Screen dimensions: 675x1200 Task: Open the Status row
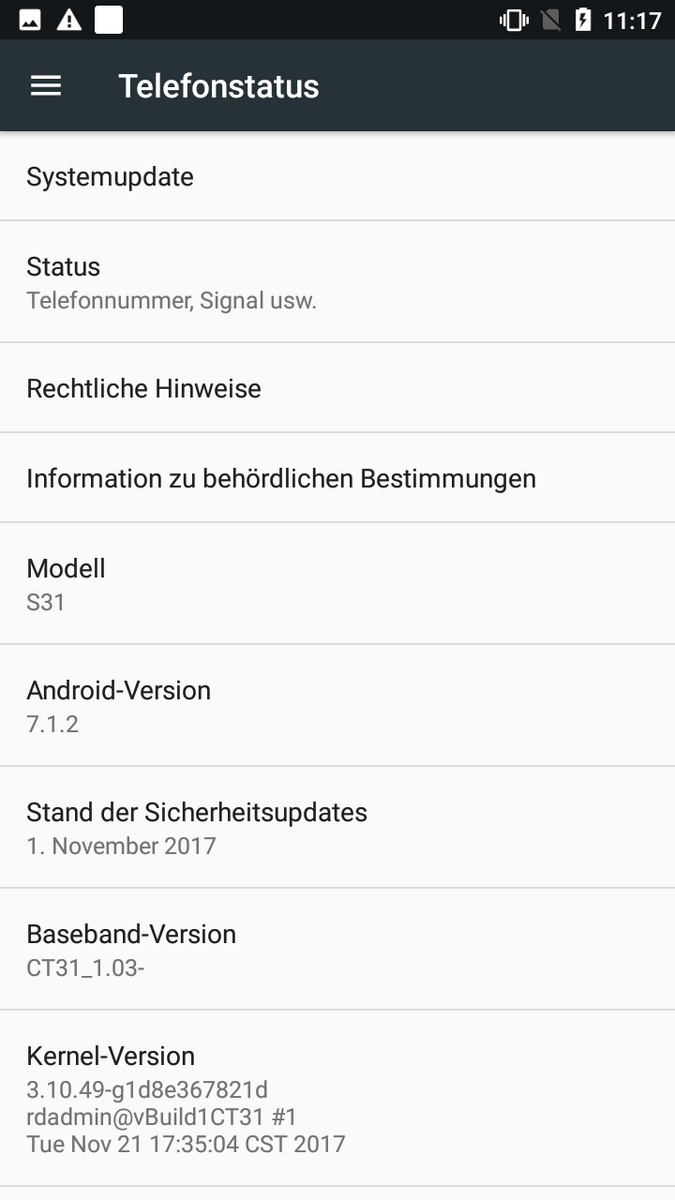pos(337,282)
